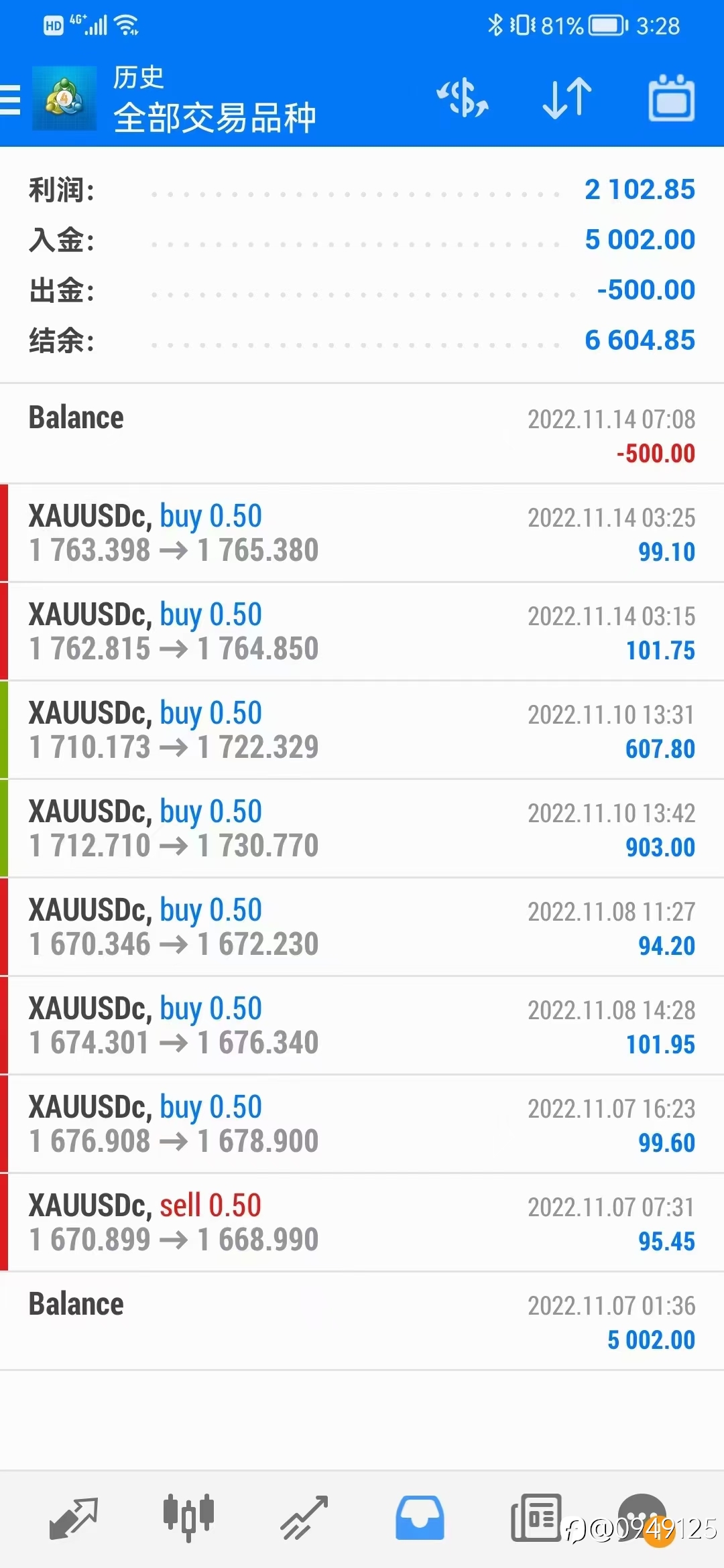Image resolution: width=724 pixels, height=1568 pixels.
Task: Open the trade with profit 101.95
Action: pos(362,1025)
